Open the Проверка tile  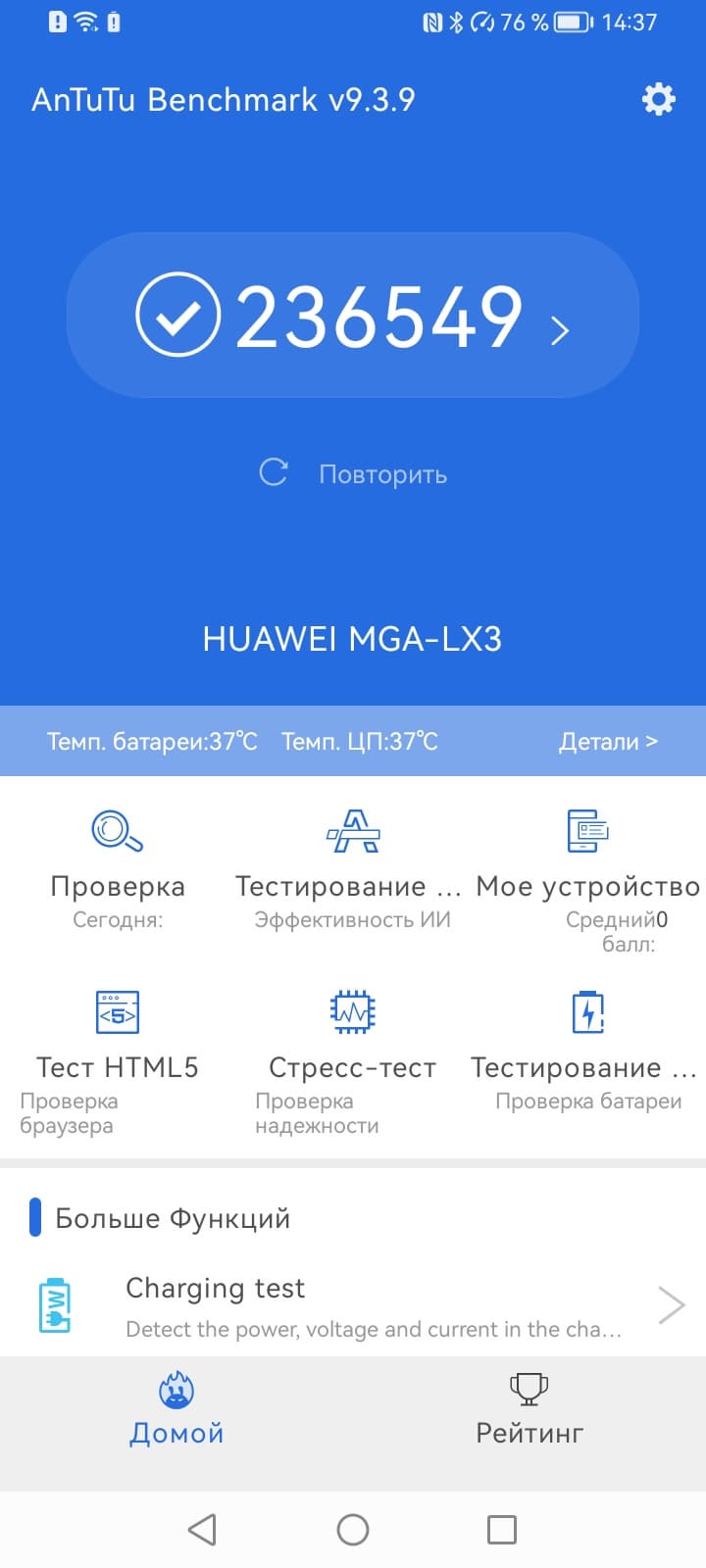click(x=118, y=867)
